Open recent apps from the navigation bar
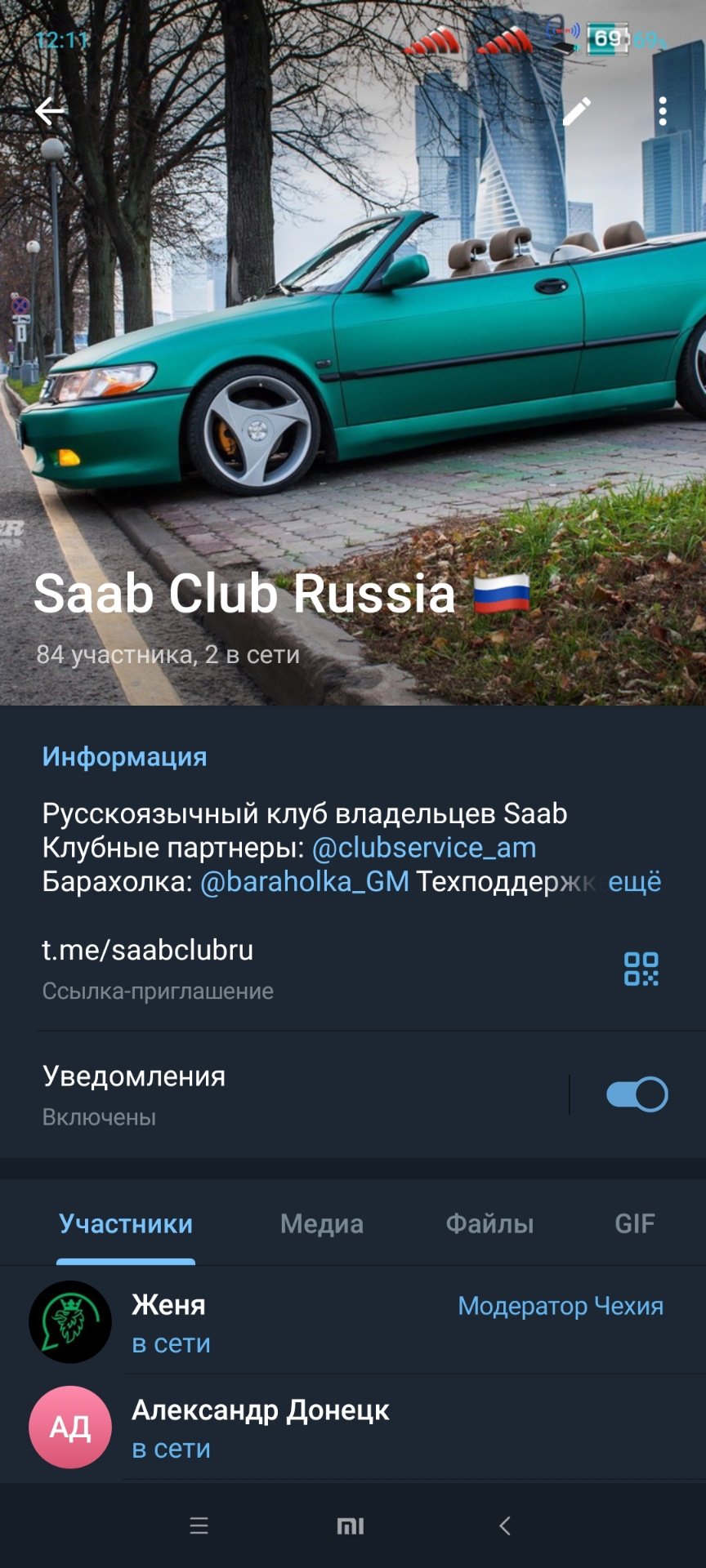Viewport: 706px width, 1568px height. [x=199, y=1526]
